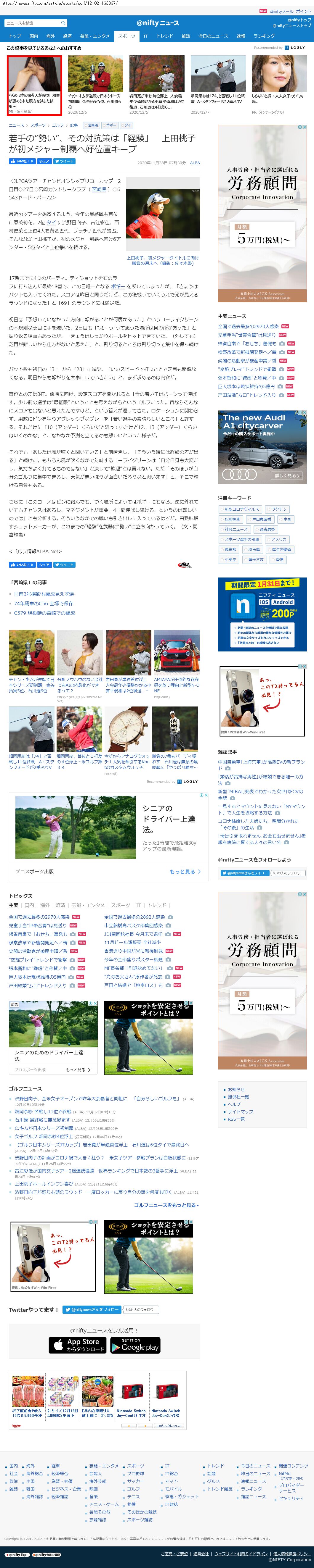
Task: Open the @niftyメール link
Action: 281,11
